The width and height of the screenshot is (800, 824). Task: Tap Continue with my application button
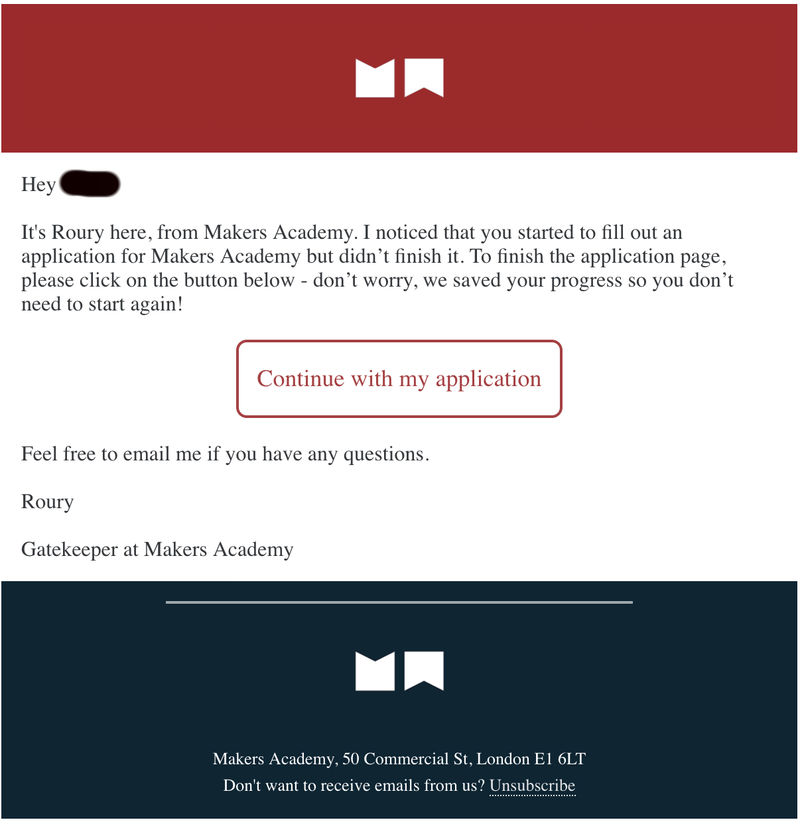(399, 379)
